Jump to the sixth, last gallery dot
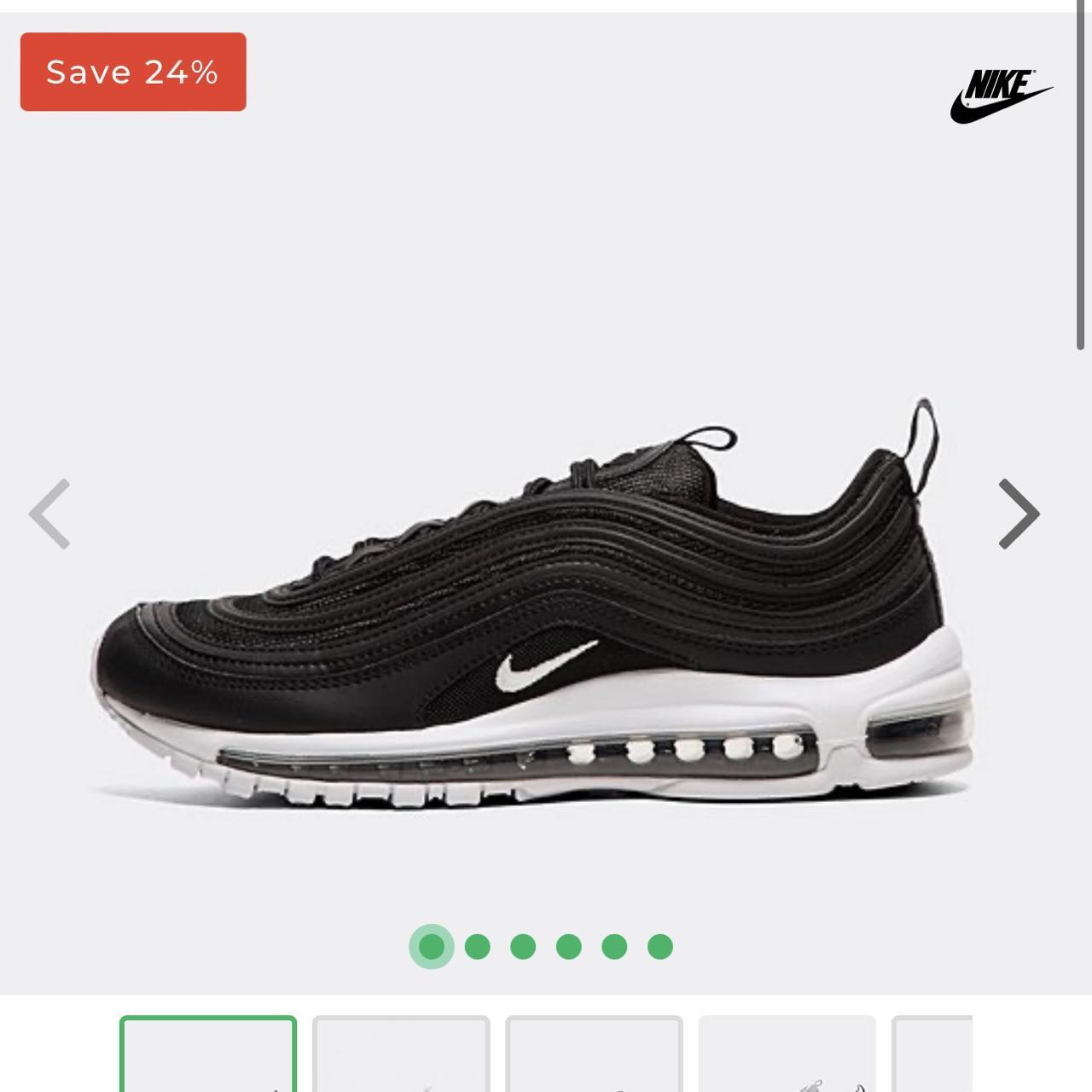Viewport: 1092px width, 1092px height. [660, 946]
